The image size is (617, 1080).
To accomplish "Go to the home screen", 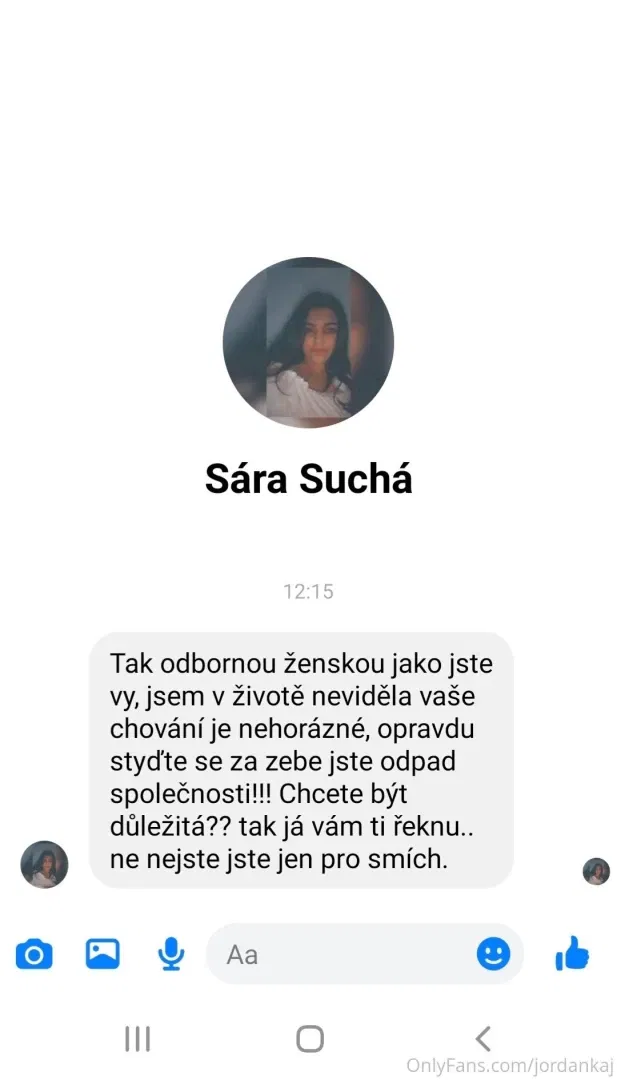I will (x=310, y=1038).
